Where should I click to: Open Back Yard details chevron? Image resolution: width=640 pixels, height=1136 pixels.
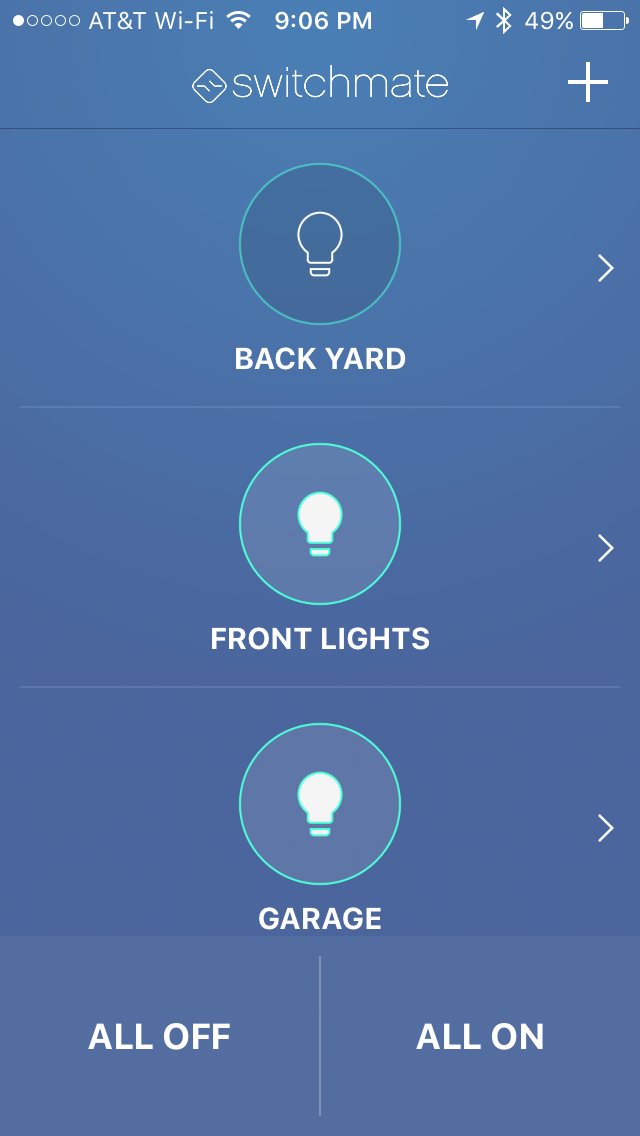point(605,268)
